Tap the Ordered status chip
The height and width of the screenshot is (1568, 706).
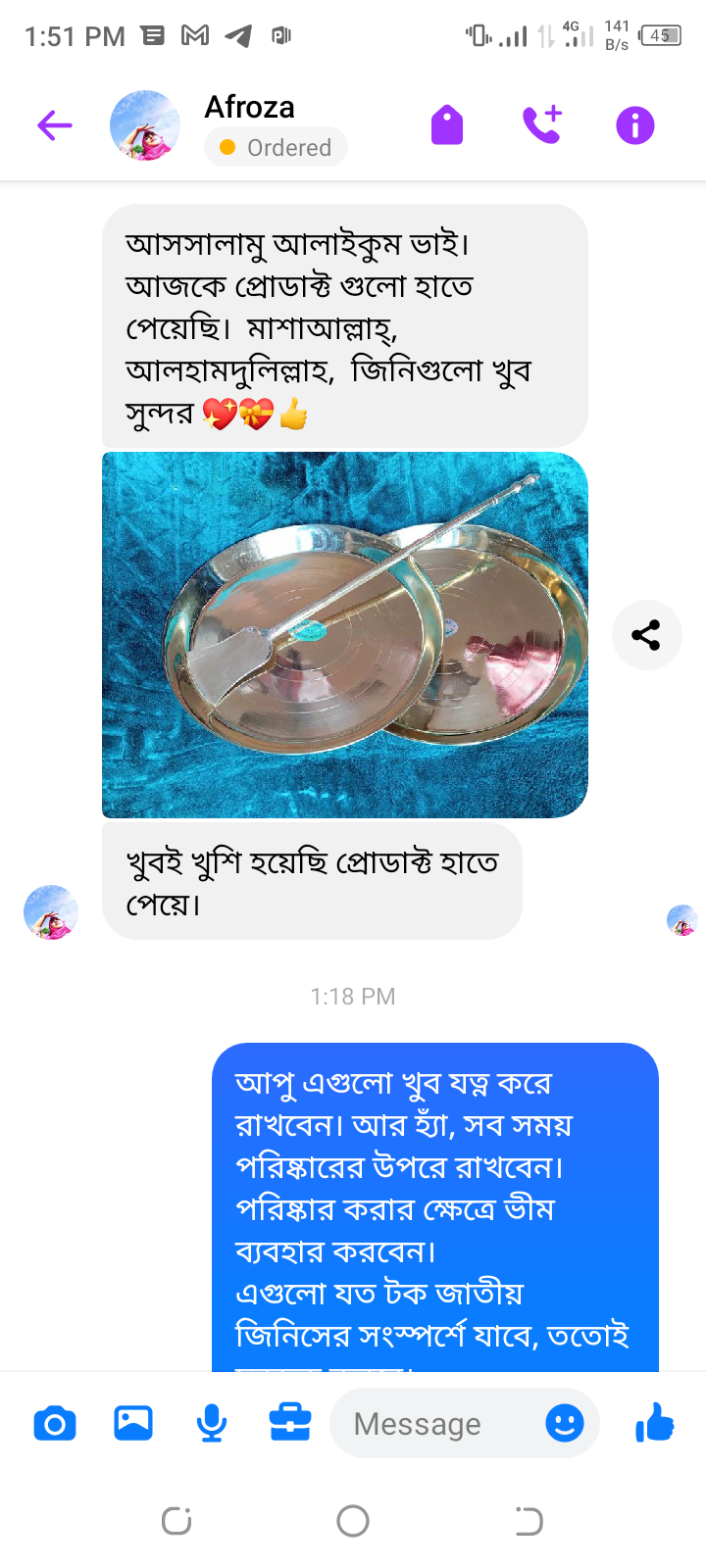point(276,147)
